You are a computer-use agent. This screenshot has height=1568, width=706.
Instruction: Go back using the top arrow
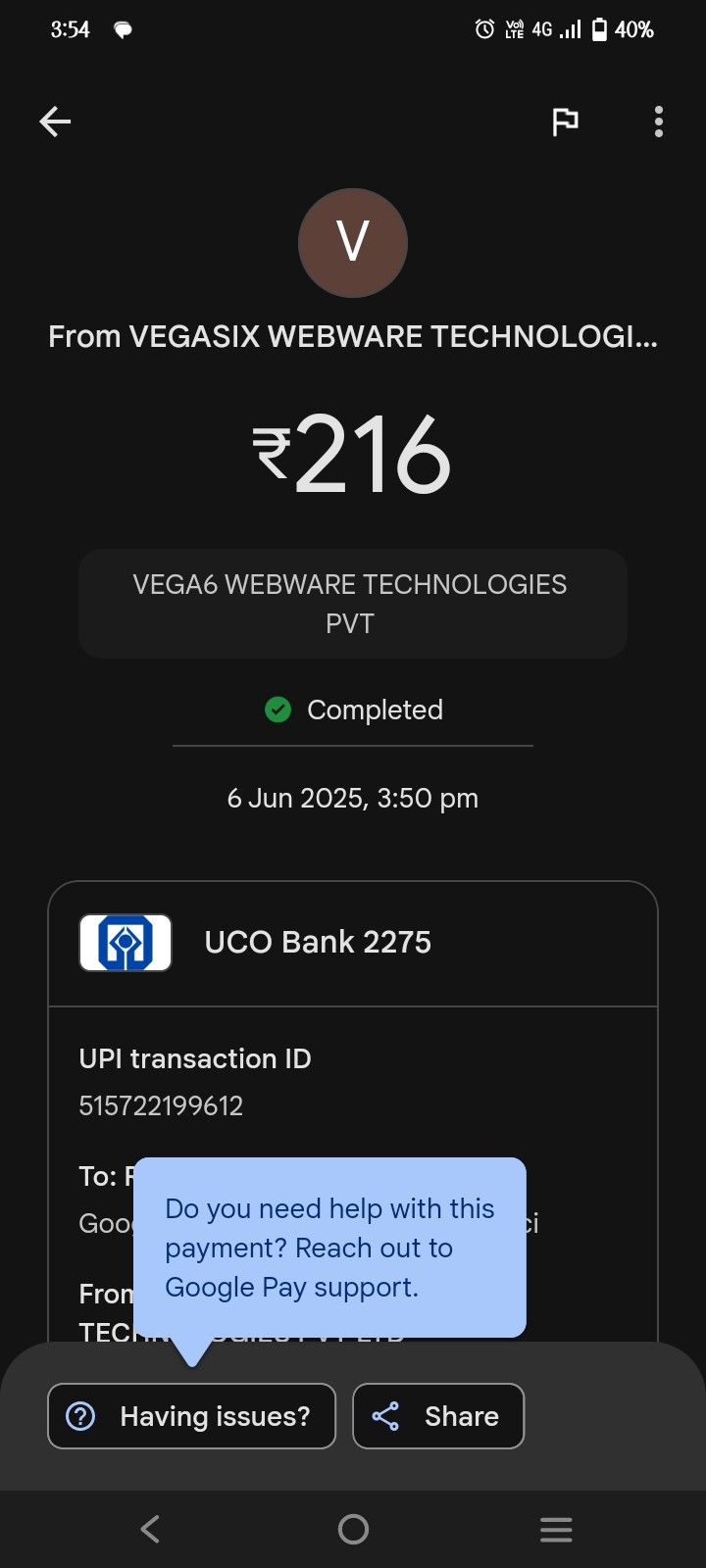coord(55,122)
